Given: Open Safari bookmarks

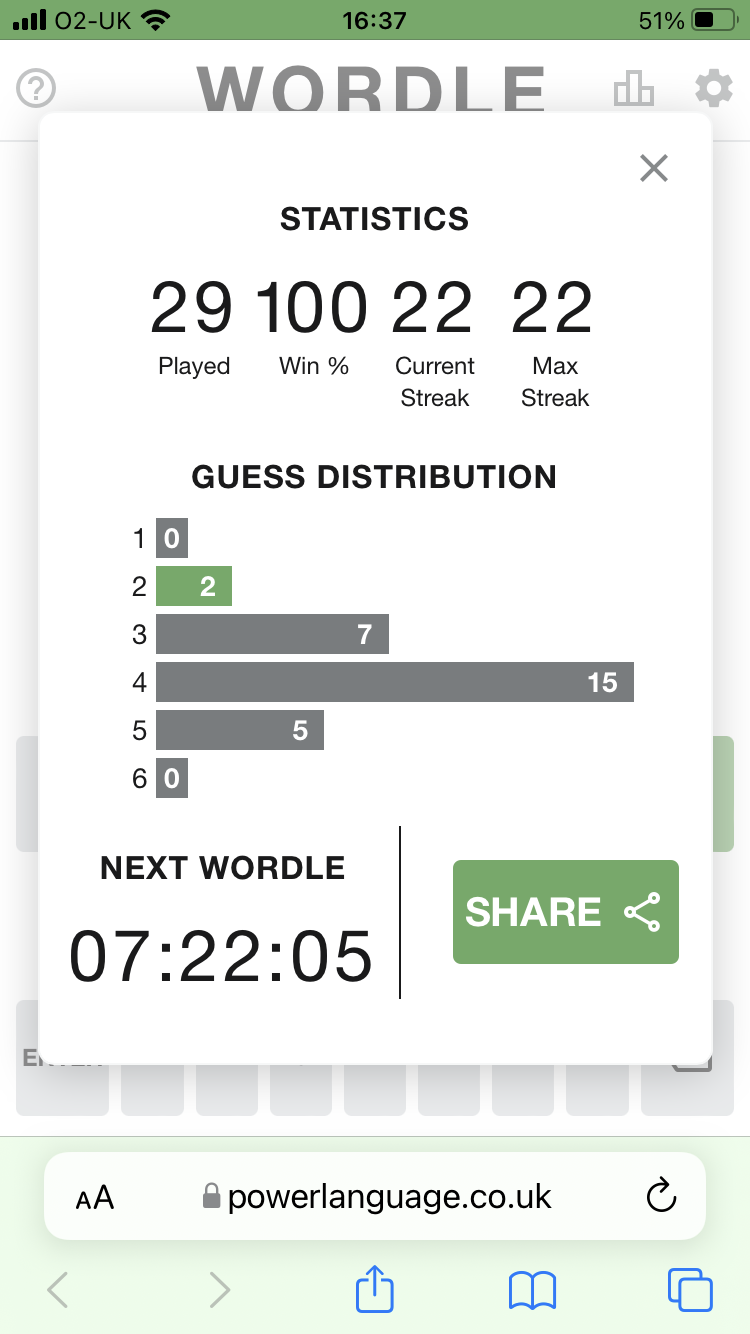Looking at the screenshot, I should tap(532, 1290).
